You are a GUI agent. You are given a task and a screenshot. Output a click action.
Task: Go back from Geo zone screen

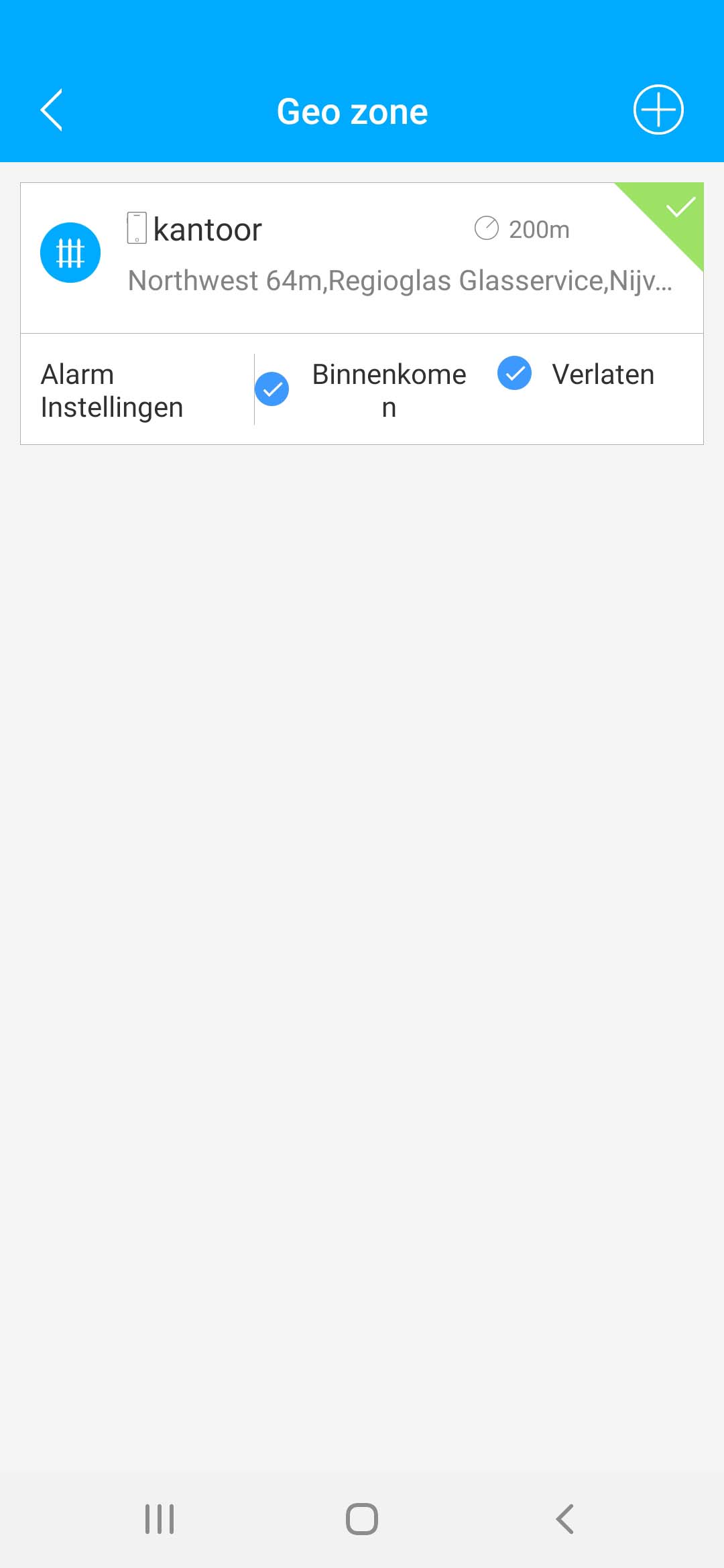[x=52, y=110]
